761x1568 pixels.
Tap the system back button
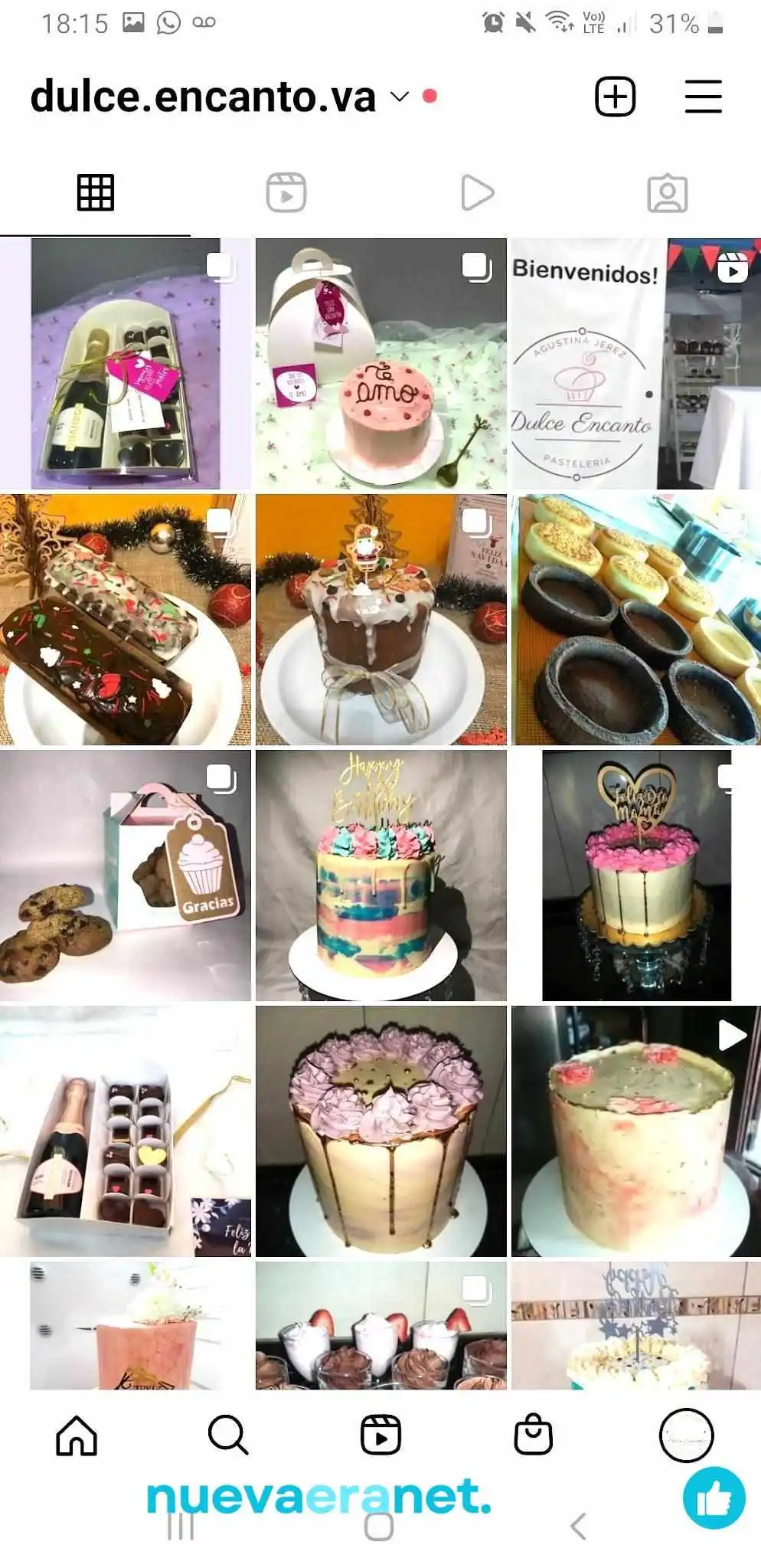pos(580,1526)
